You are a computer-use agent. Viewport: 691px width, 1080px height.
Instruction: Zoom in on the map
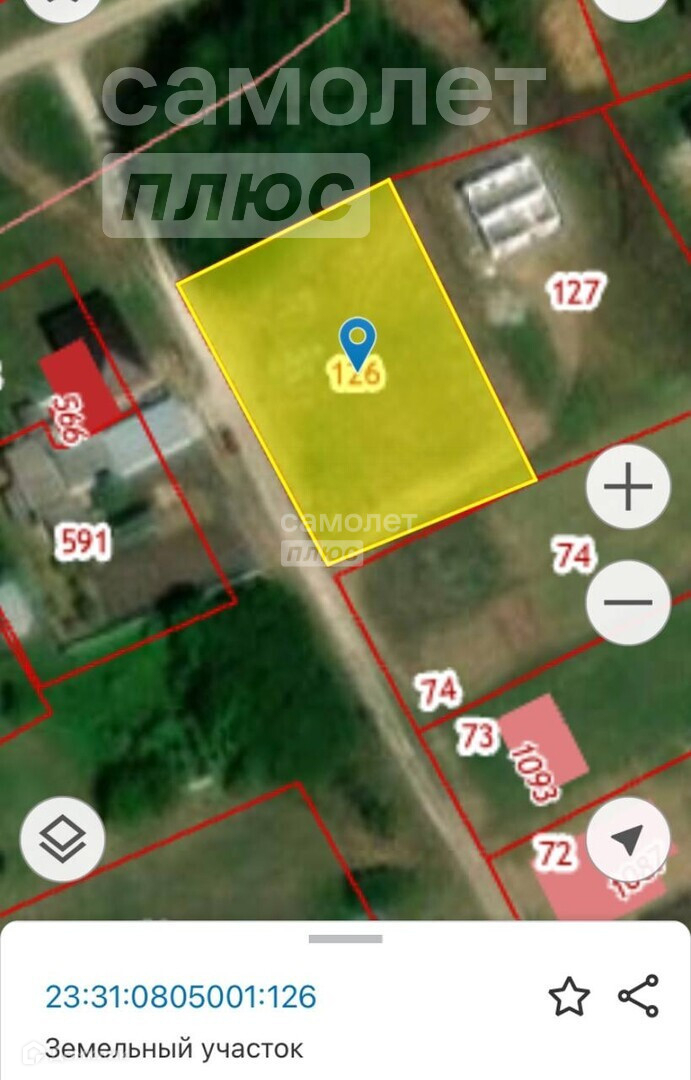click(x=628, y=488)
